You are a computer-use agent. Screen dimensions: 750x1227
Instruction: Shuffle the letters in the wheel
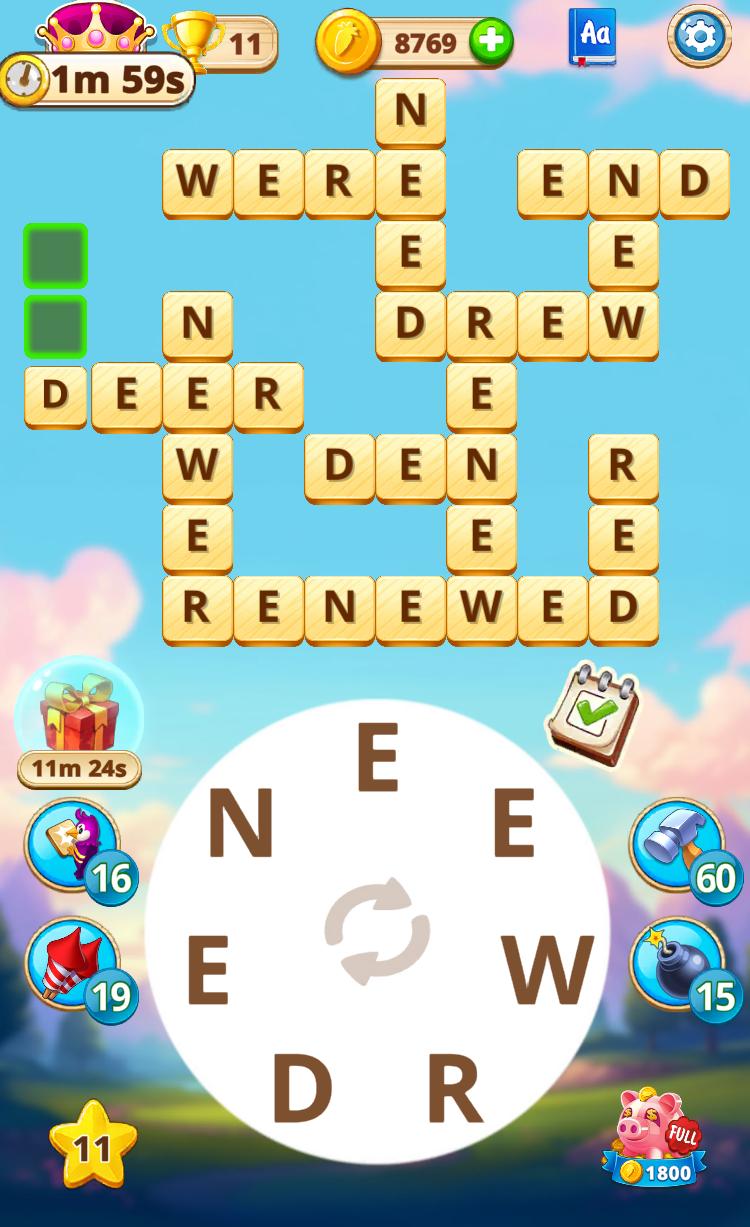377,930
